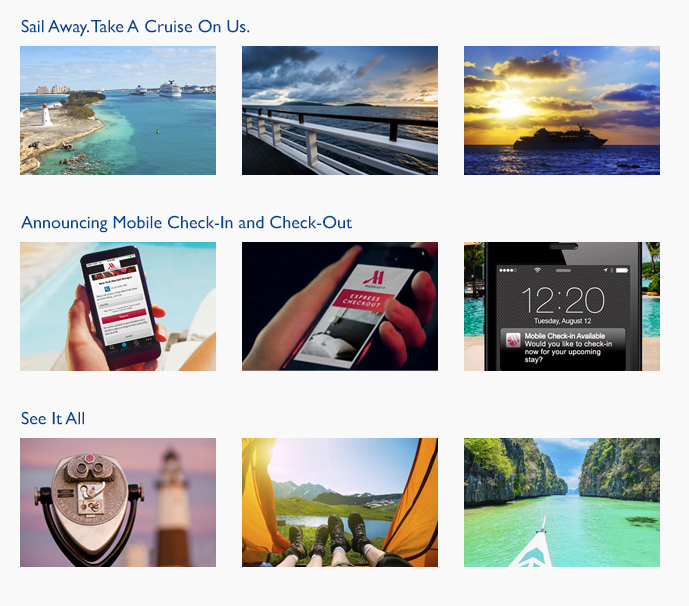The width and height of the screenshot is (689, 606).
Task: Open the poolside hand-held phone photo
Action: pos(118,306)
